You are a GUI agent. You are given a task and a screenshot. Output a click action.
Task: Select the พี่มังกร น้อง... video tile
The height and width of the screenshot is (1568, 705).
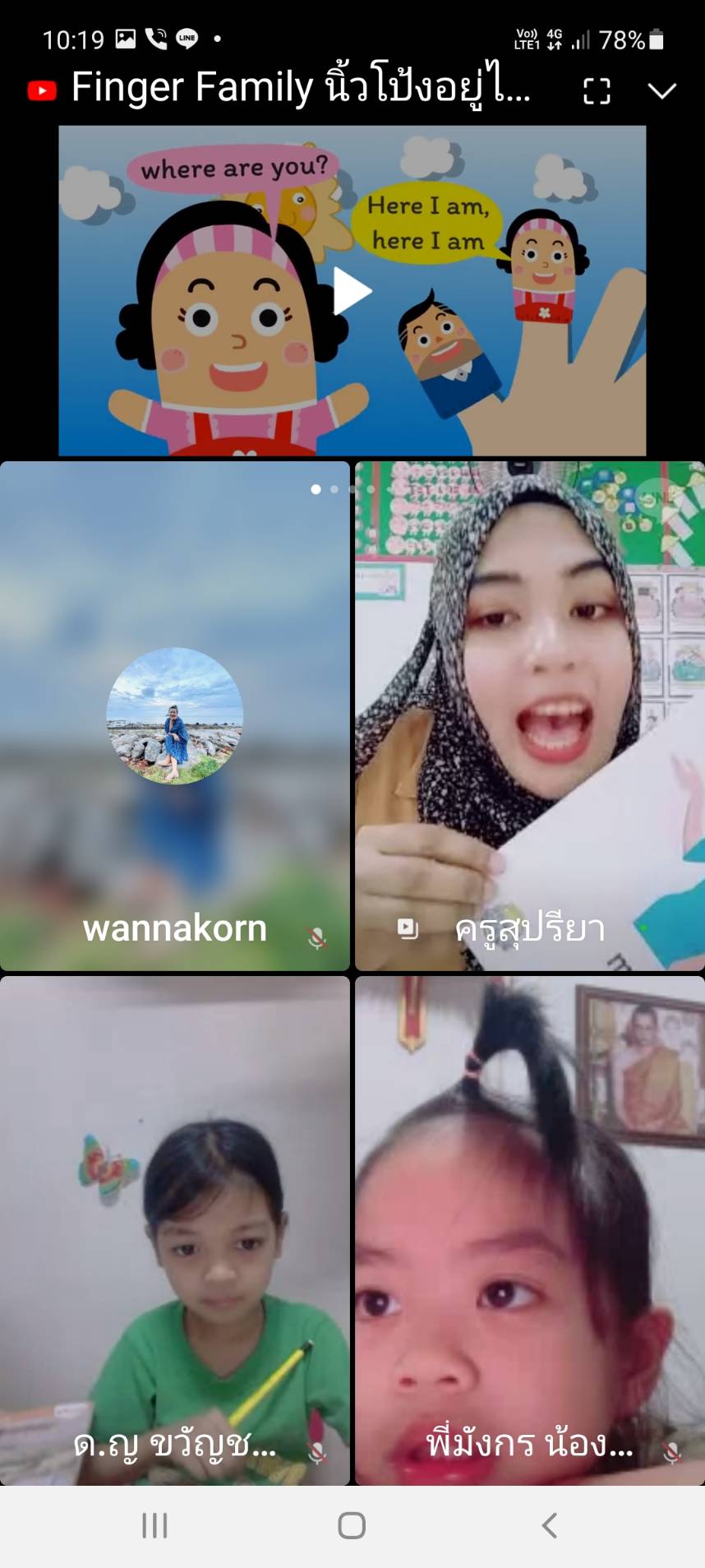click(x=530, y=1230)
